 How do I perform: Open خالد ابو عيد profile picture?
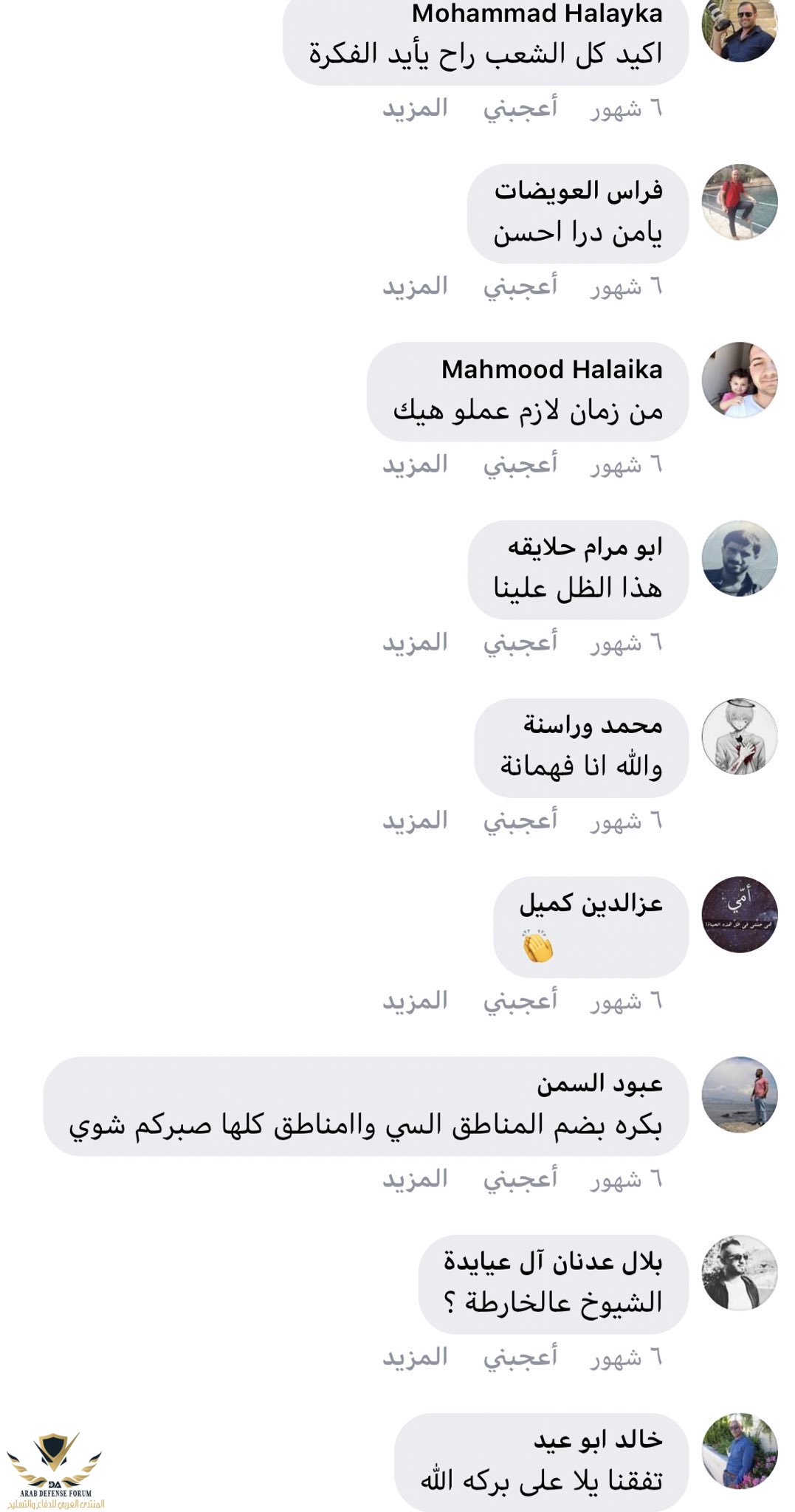[x=739, y=1451]
